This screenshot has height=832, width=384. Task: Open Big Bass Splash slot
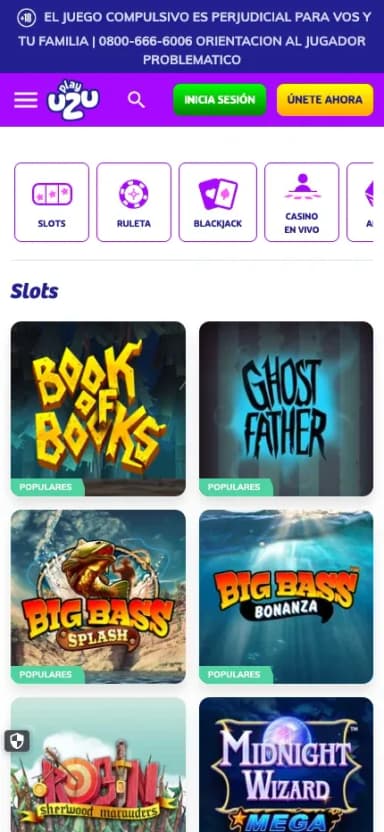[x=98, y=597]
